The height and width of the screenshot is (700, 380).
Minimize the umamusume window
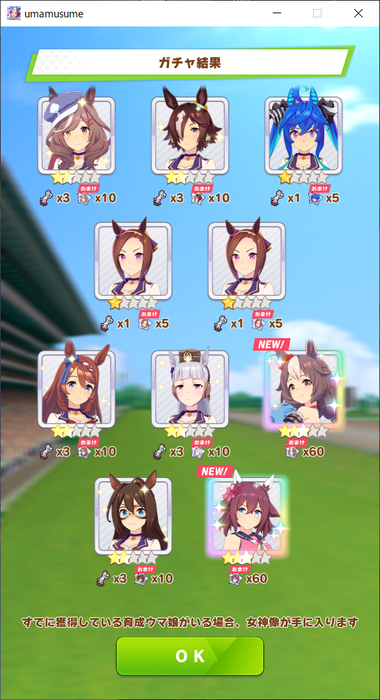tap(277, 13)
